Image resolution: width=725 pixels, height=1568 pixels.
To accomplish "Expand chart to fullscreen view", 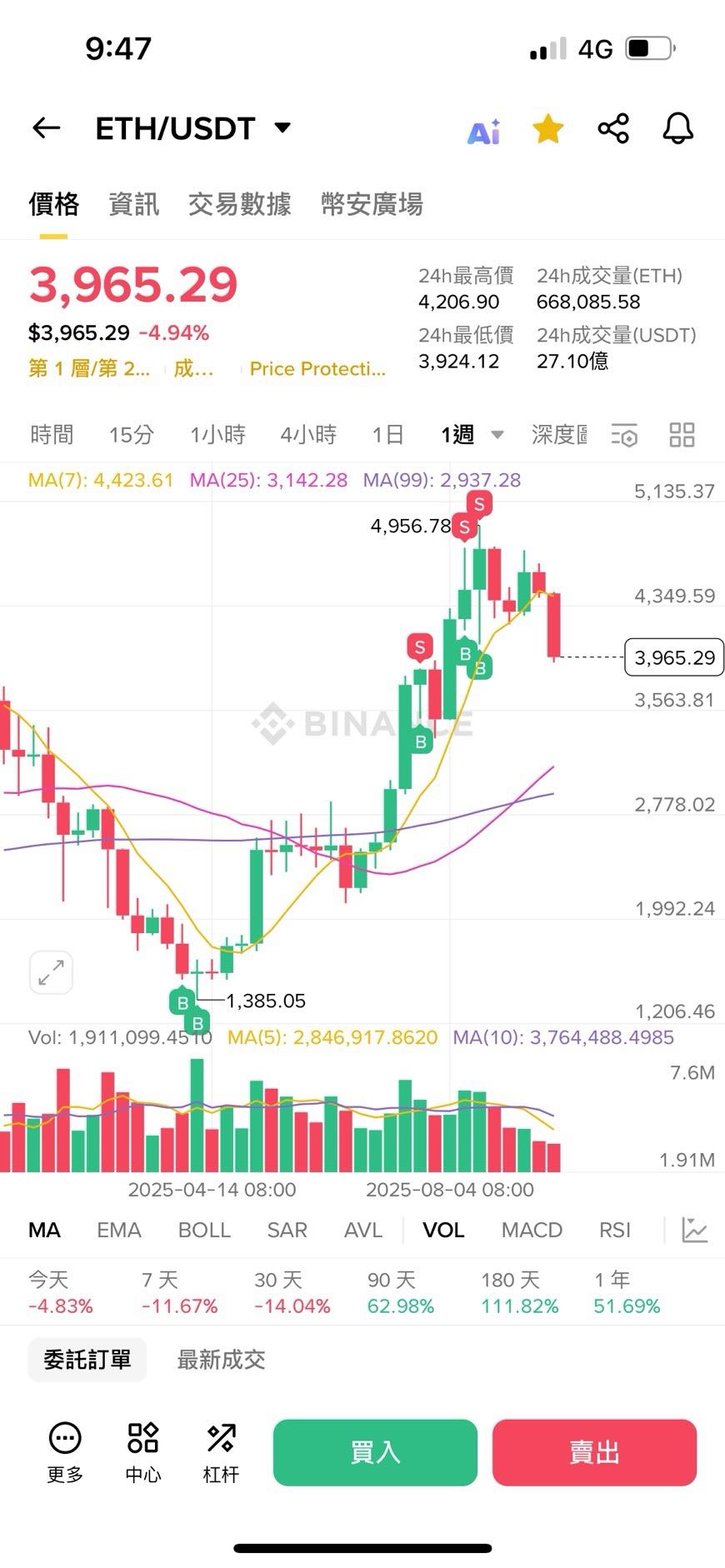I will point(50,971).
